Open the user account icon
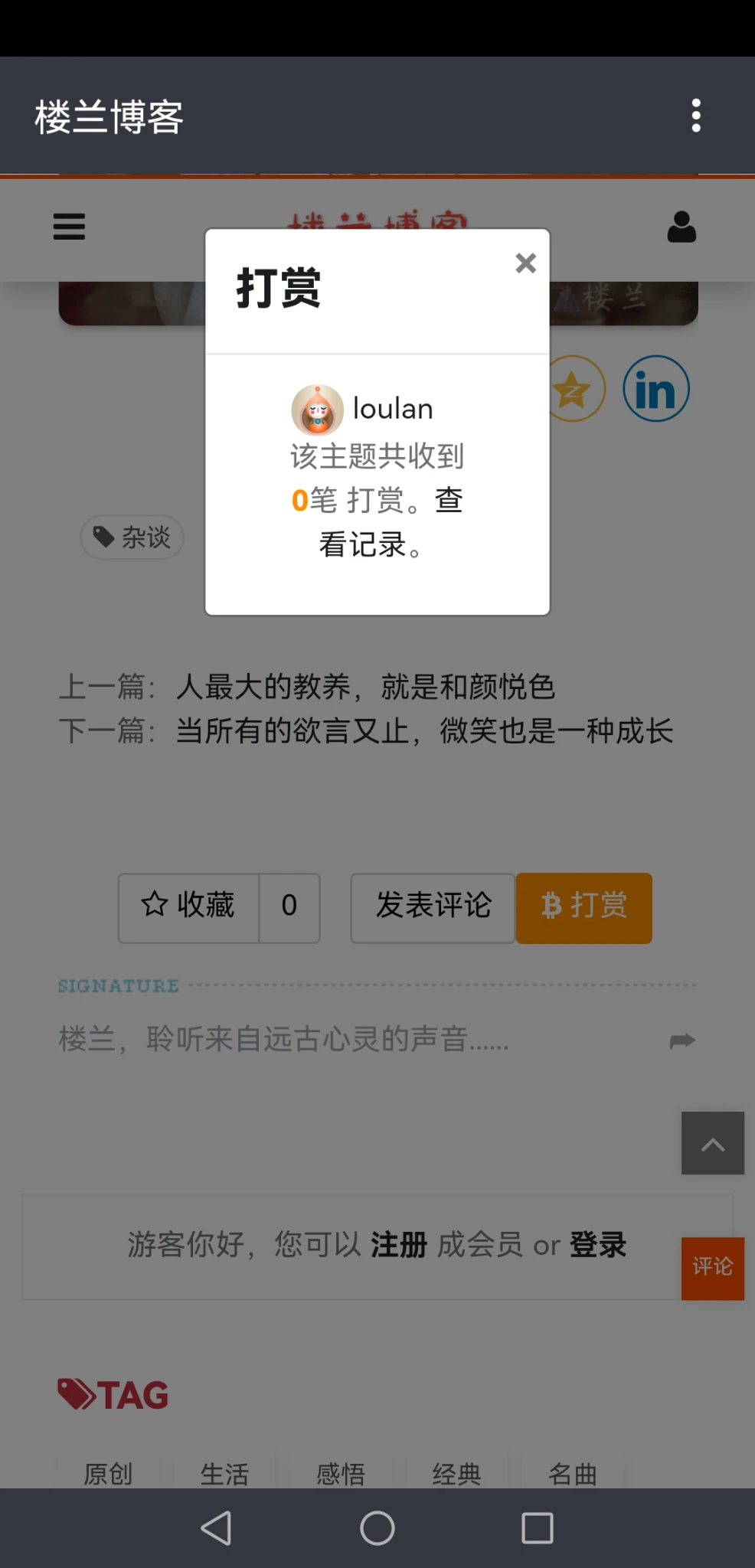755x1568 pixels. tap(681, 227)
